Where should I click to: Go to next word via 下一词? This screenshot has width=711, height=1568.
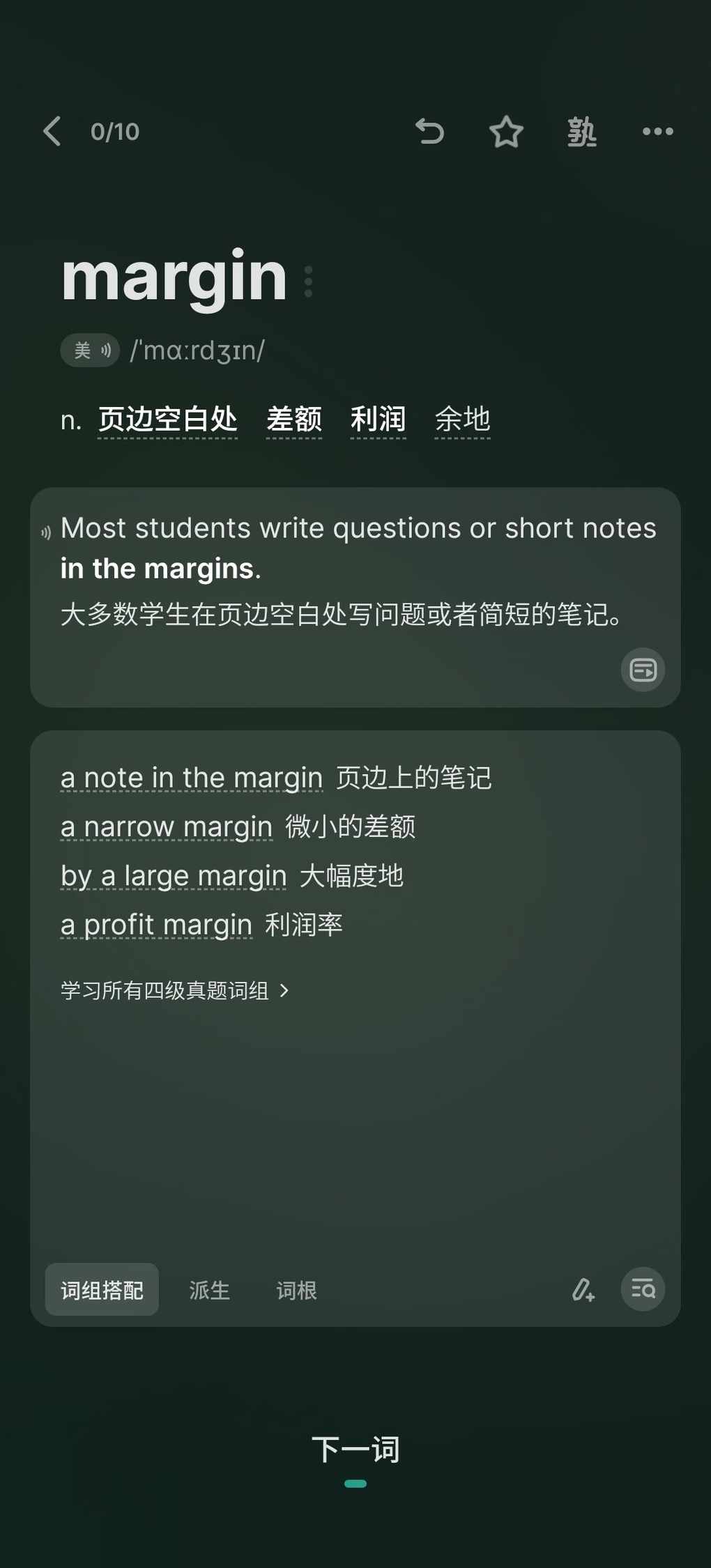tap(355, 1450)
